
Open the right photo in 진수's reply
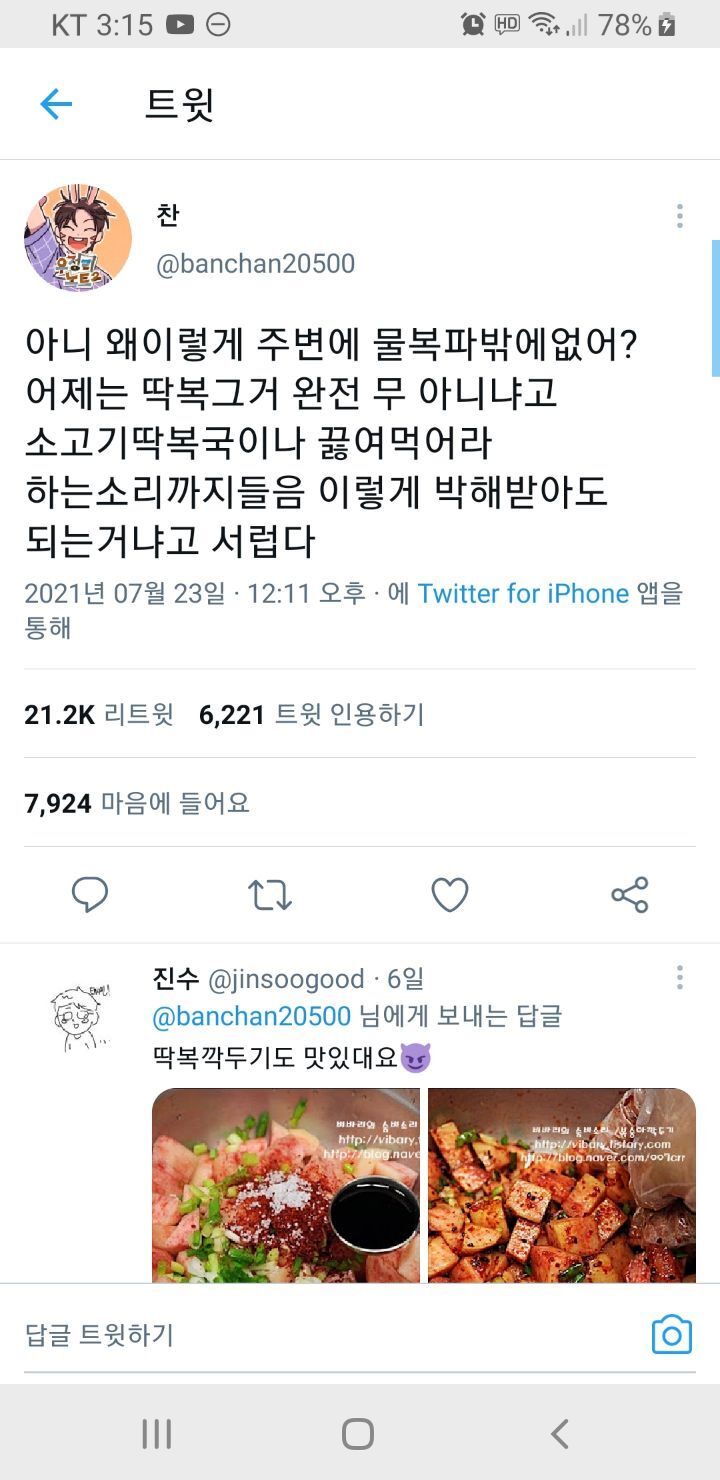(x=562, y=1185)
